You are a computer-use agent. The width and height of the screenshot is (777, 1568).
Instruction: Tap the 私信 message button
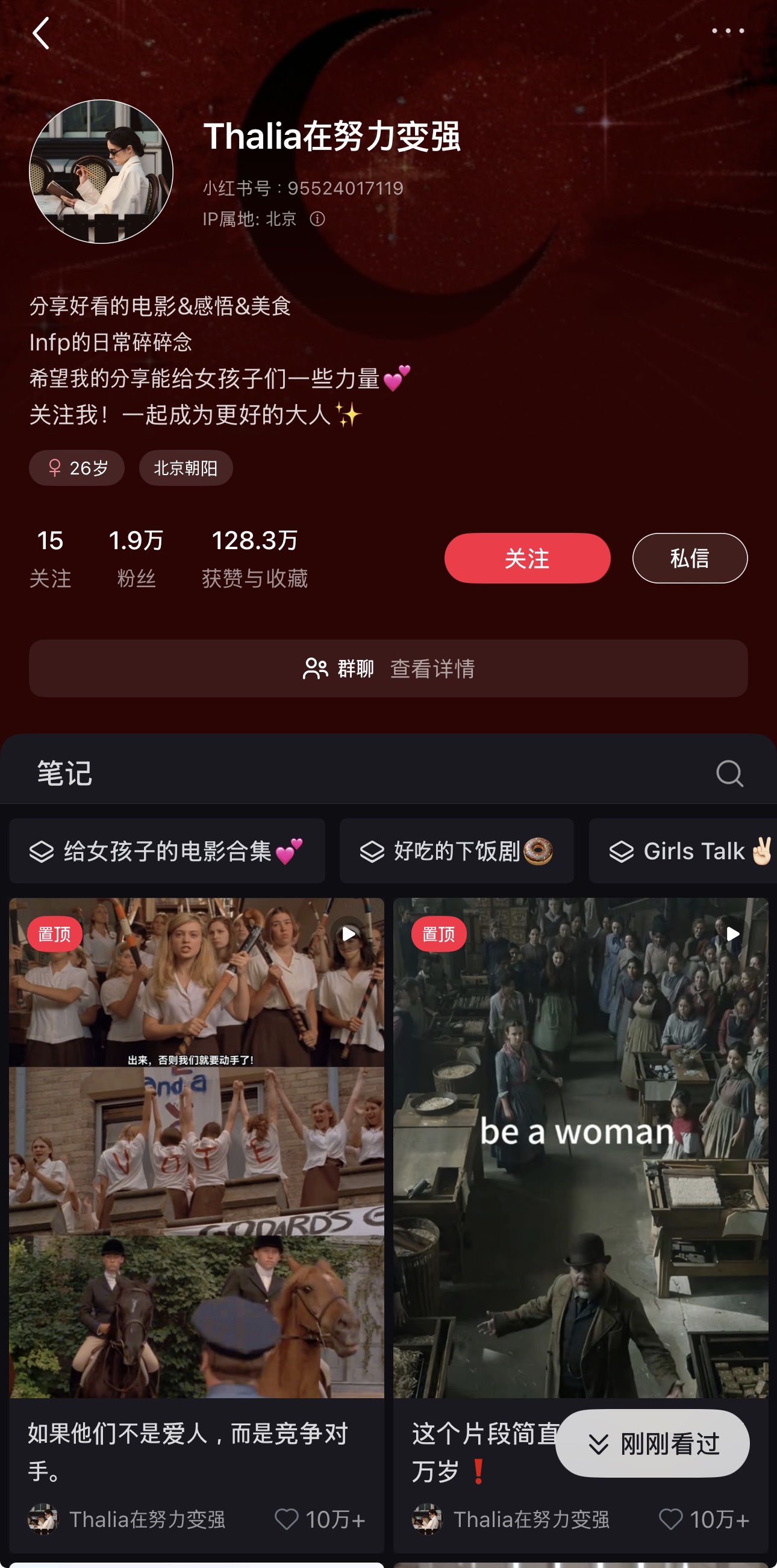(x=688, y=558)
